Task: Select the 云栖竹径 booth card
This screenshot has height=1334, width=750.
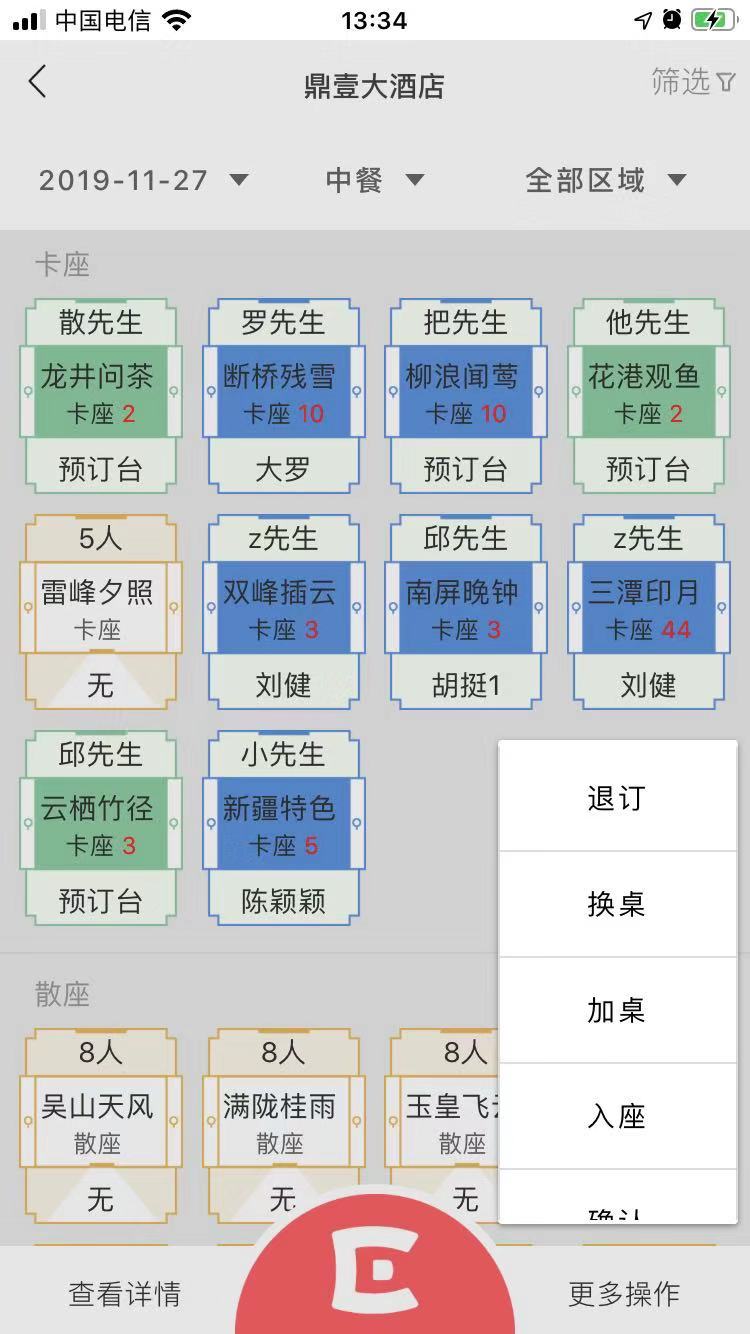Action: pos(100,822)
